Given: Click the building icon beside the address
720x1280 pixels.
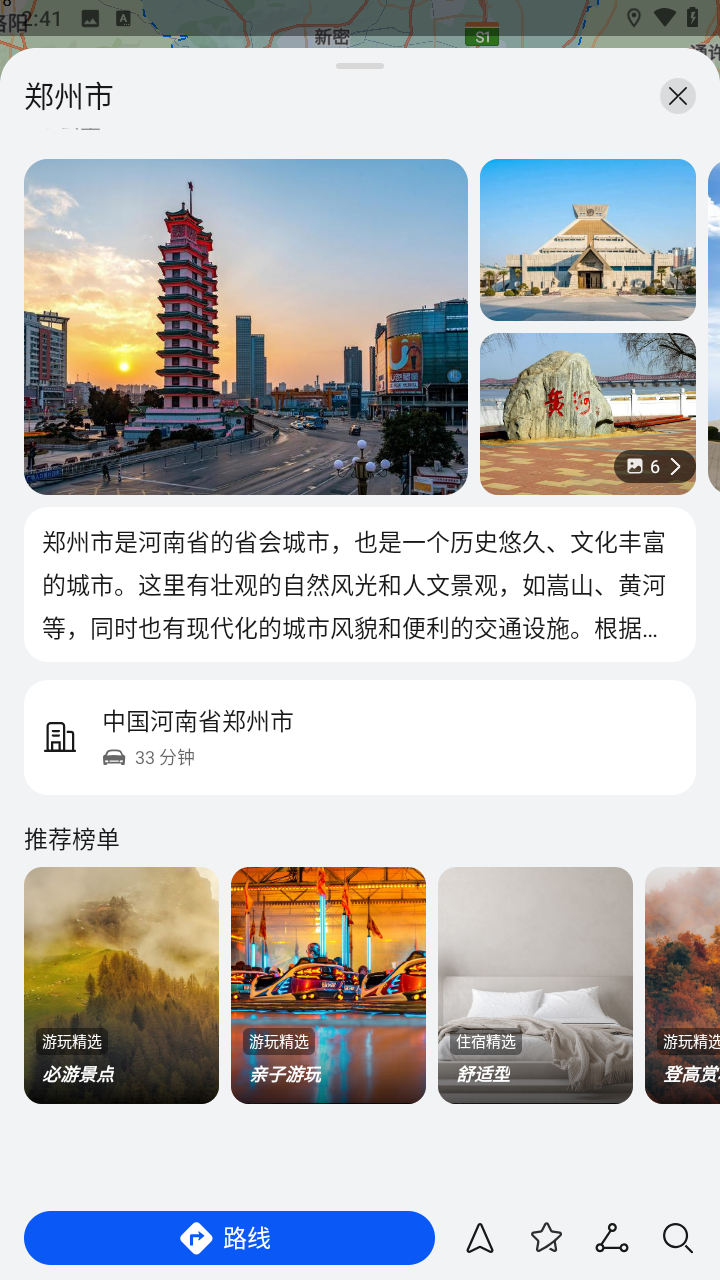Looking at the screenshot, I should (60, 736).
